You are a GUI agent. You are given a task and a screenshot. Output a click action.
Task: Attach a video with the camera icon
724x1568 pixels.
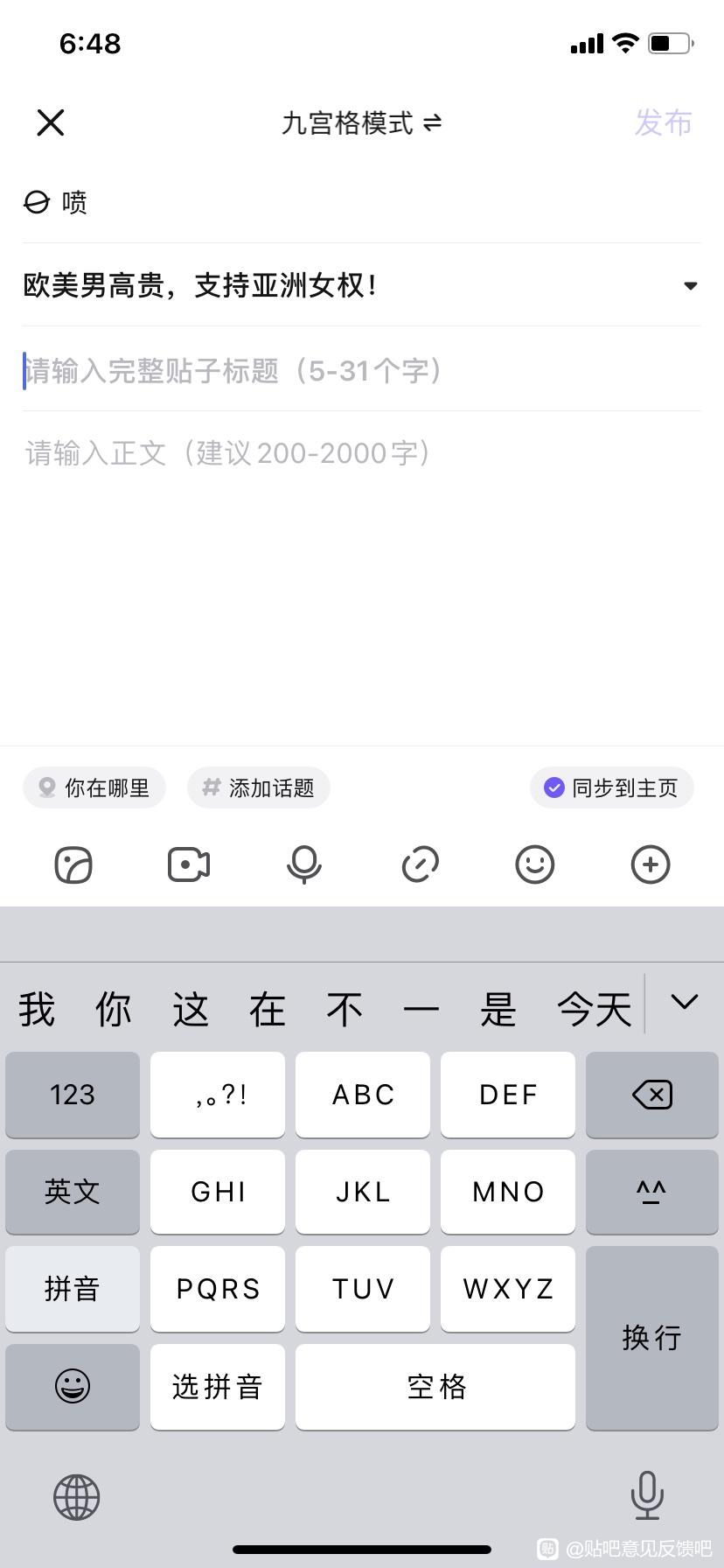pyautogui.click(x=189, y=865)
